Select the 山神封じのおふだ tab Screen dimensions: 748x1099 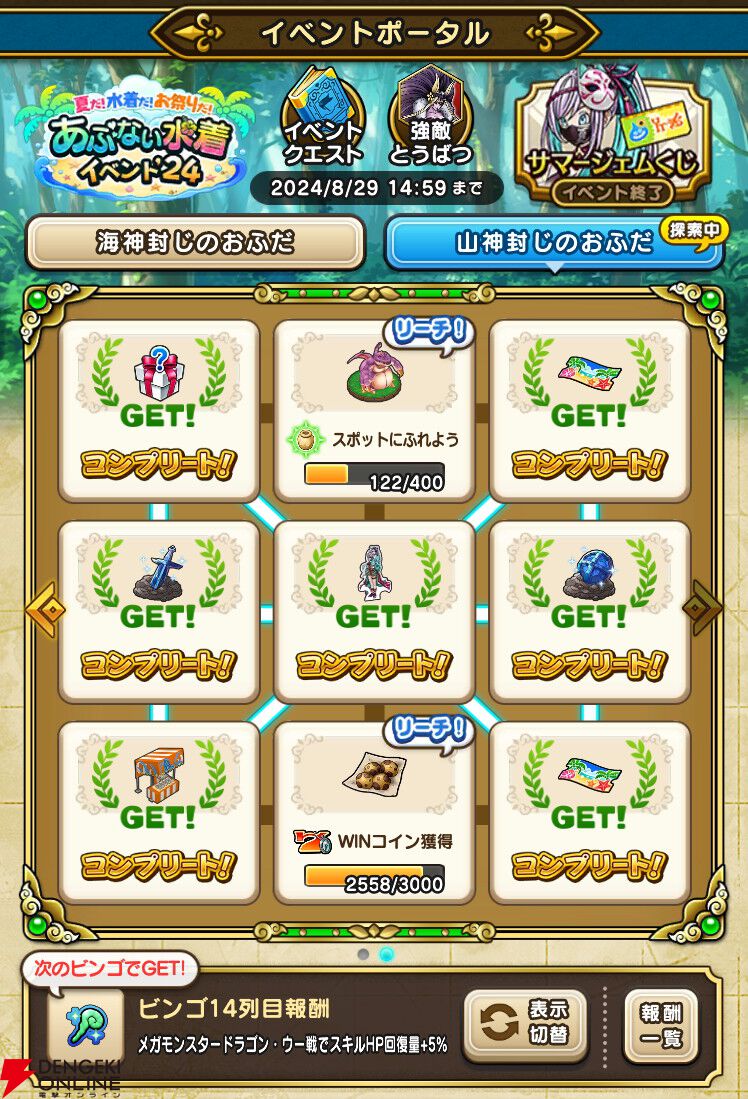pyautogui.click(x=554, y=243)
